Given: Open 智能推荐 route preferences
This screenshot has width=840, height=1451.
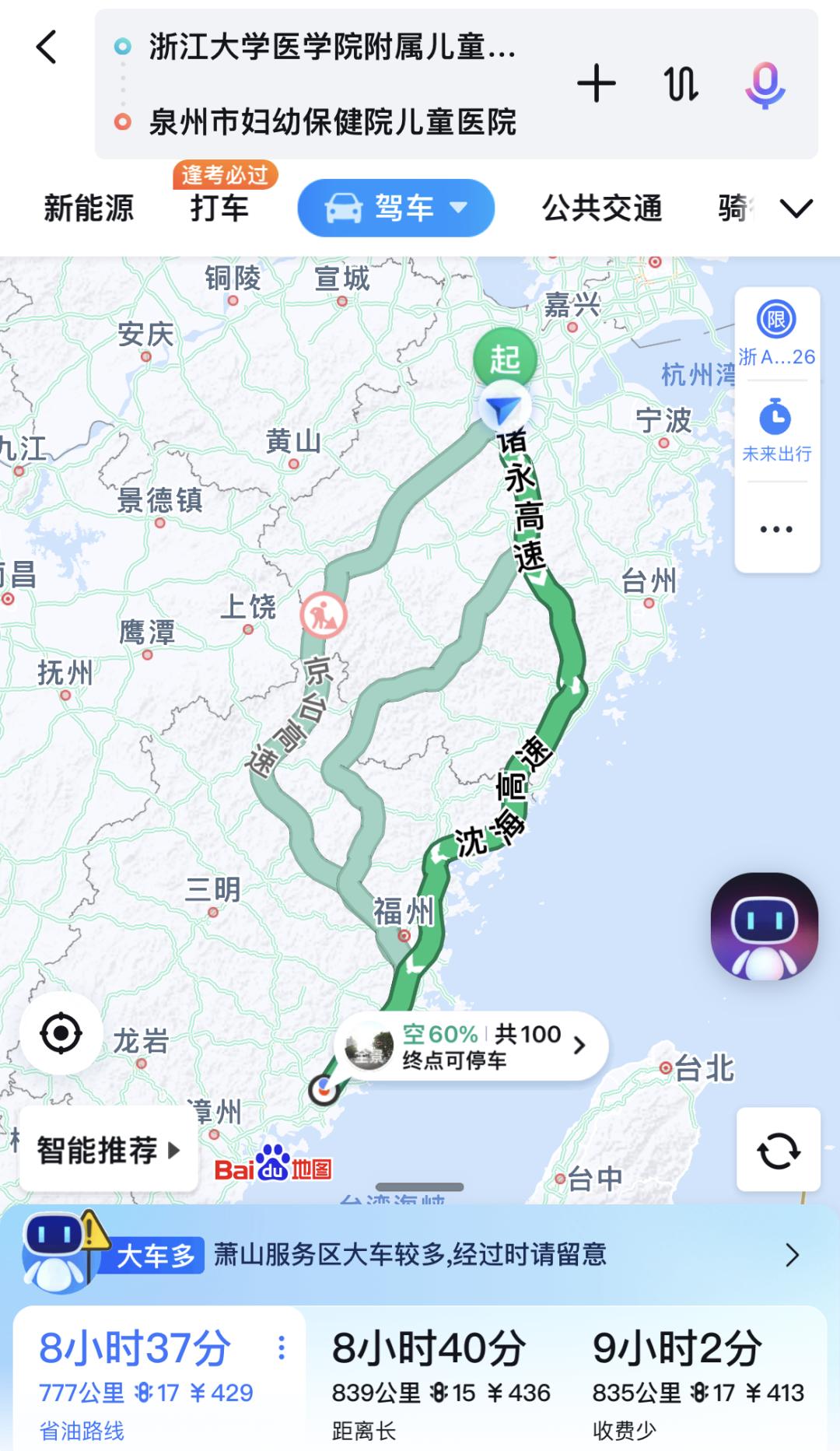Looking at the screenshot, I should [107, 1150].
